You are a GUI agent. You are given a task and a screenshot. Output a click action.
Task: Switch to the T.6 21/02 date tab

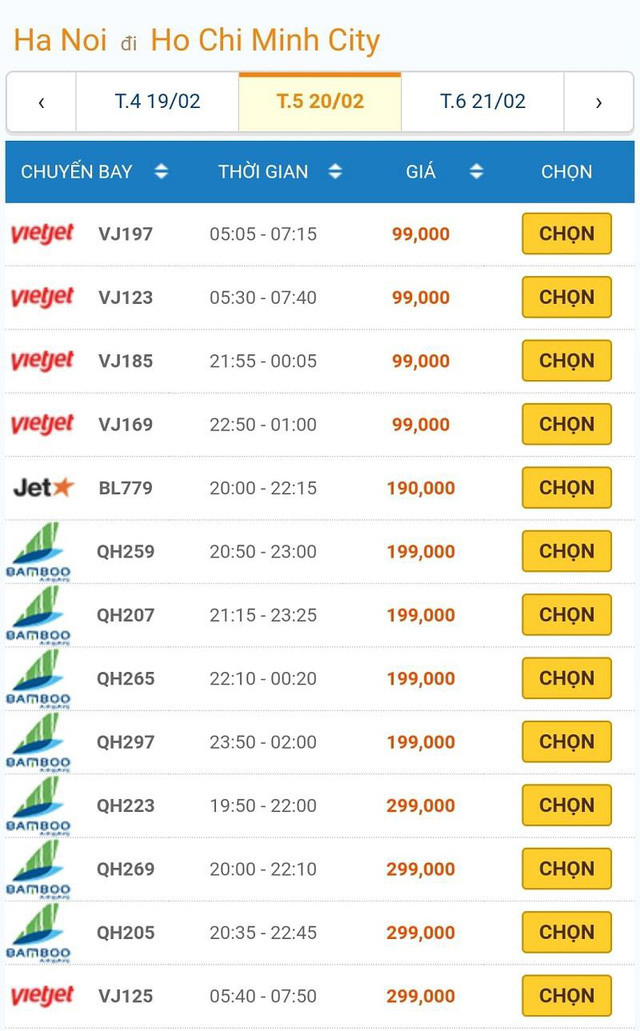(482, 102)
